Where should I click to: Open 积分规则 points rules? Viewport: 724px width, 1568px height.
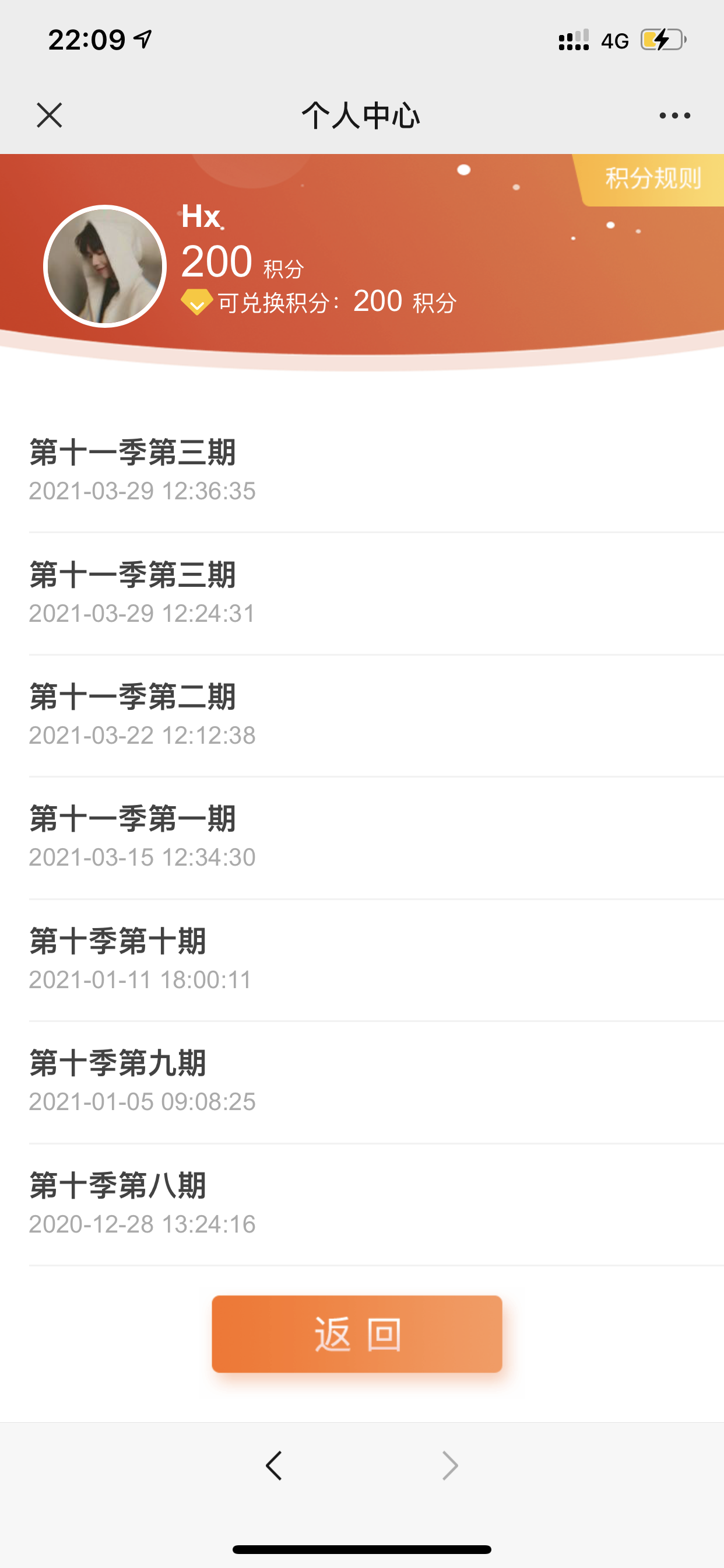tap(652, 179)
